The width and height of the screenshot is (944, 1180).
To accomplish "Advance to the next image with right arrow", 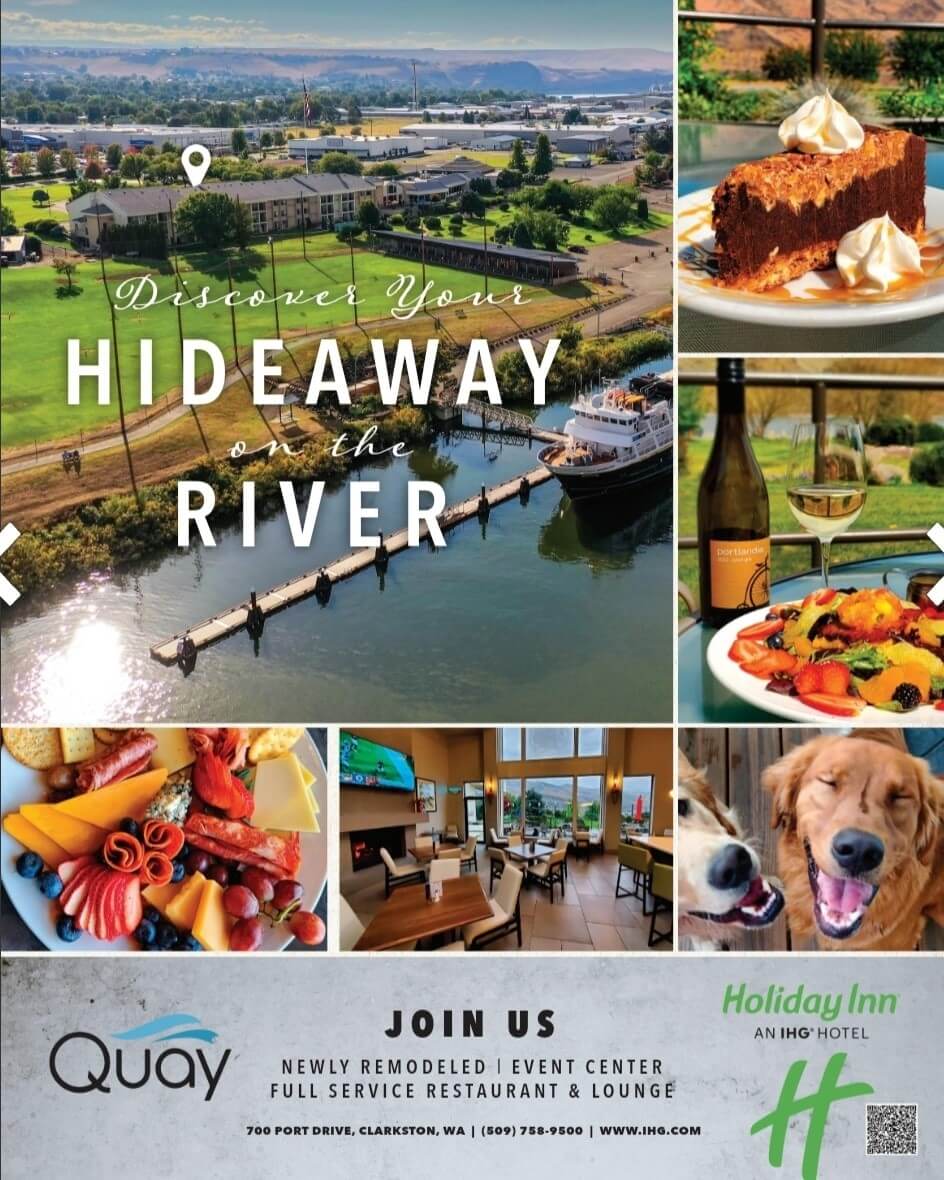I will point(935,564).
